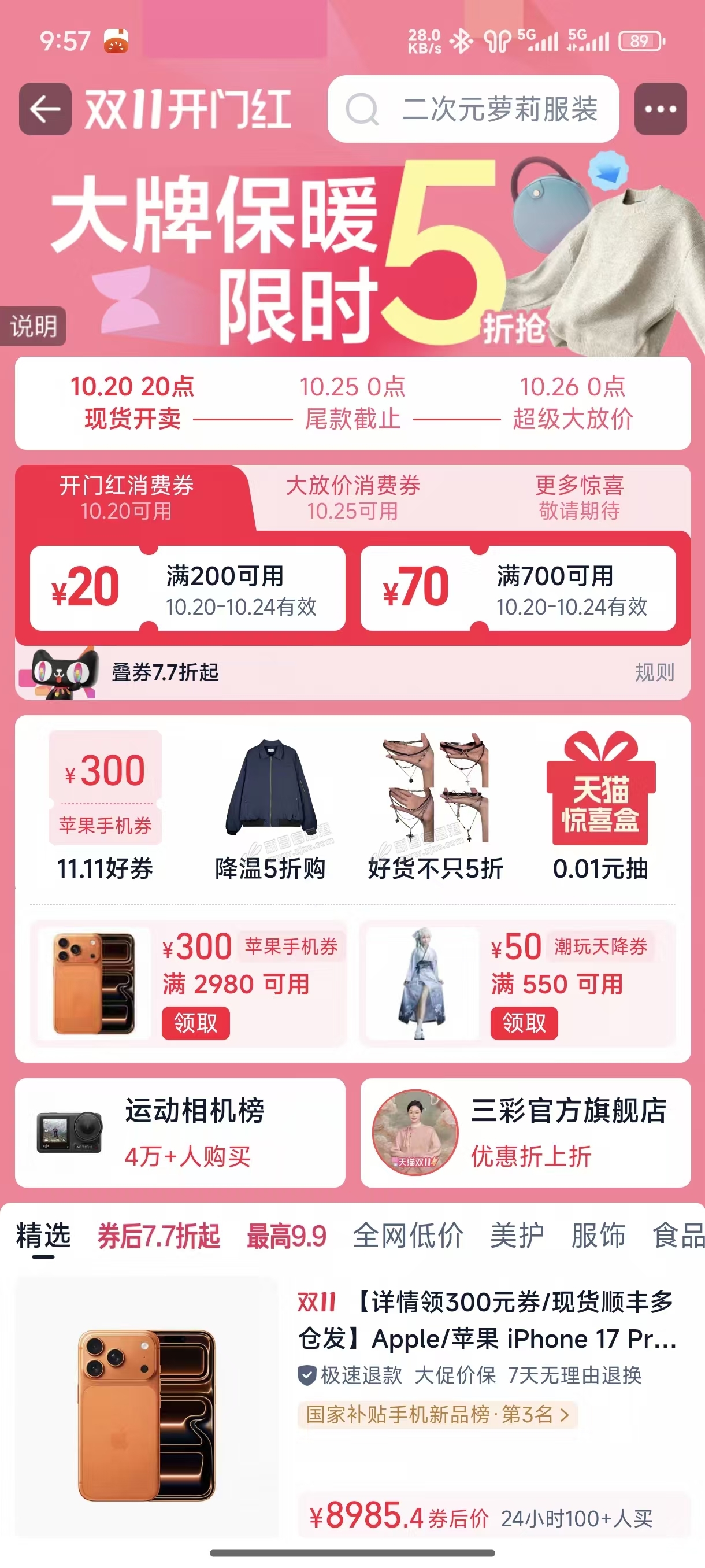Claim the ¥70 满700可用 coupon

[518, 588]
